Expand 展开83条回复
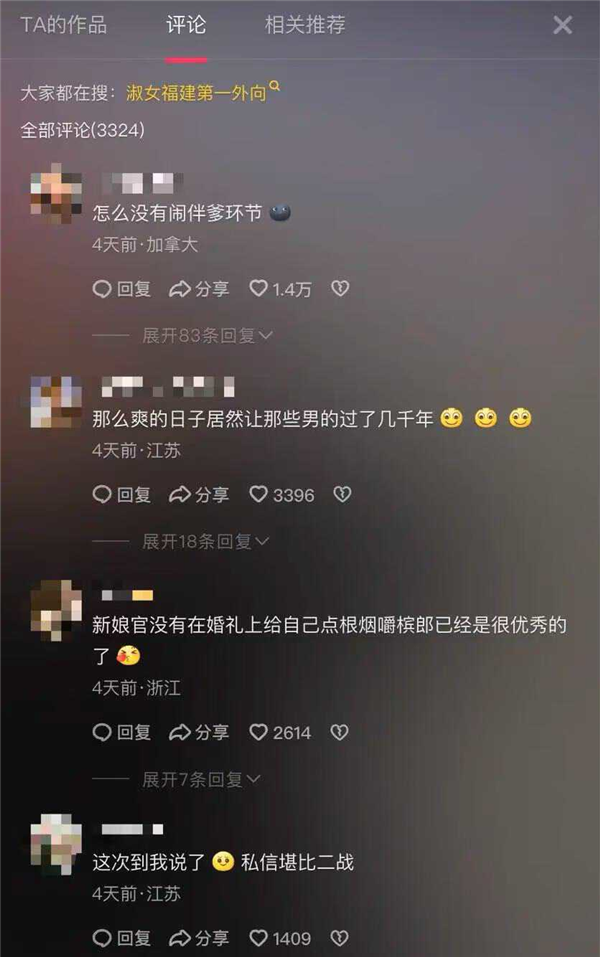Screen dimensions: 600x957 [206, 335]
